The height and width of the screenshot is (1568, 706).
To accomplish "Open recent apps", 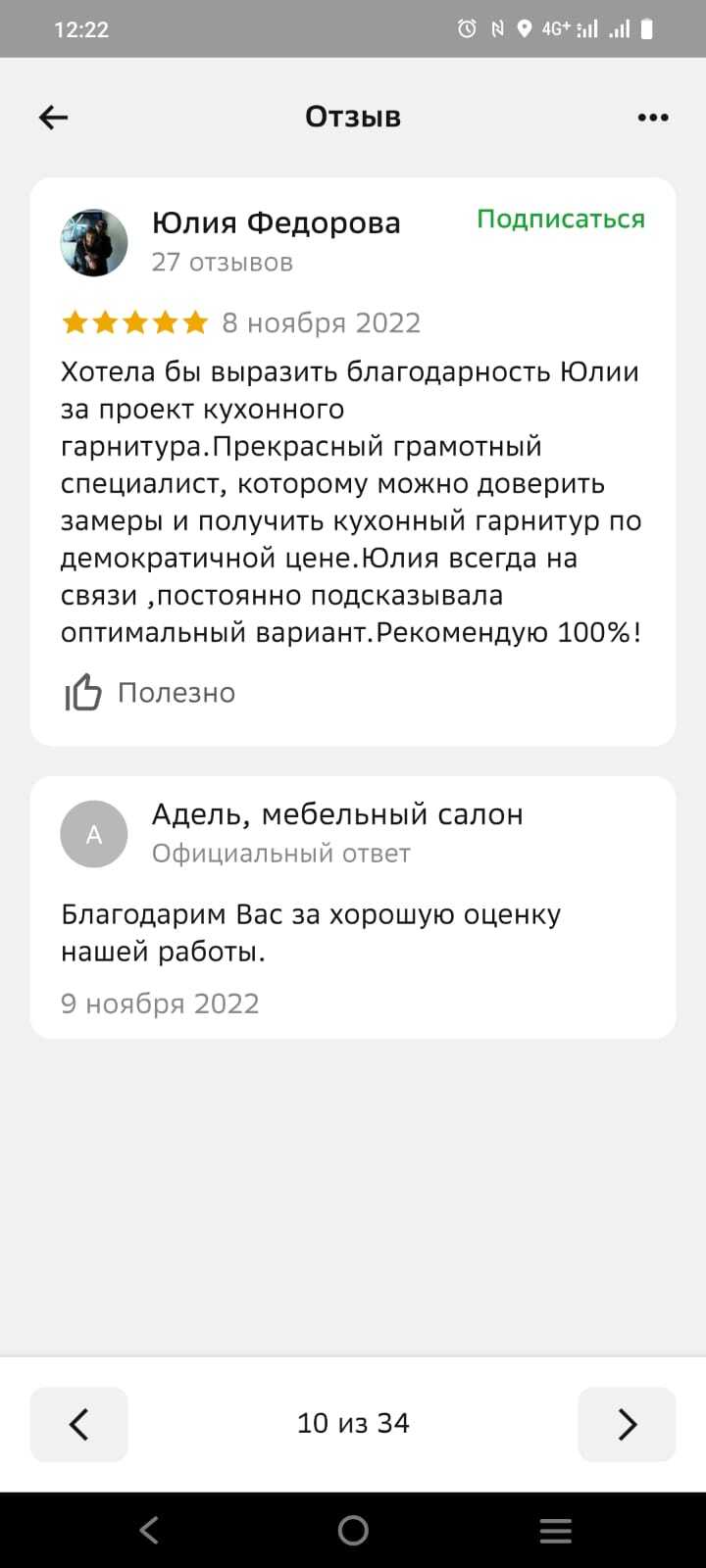I will pos(556,1530).
